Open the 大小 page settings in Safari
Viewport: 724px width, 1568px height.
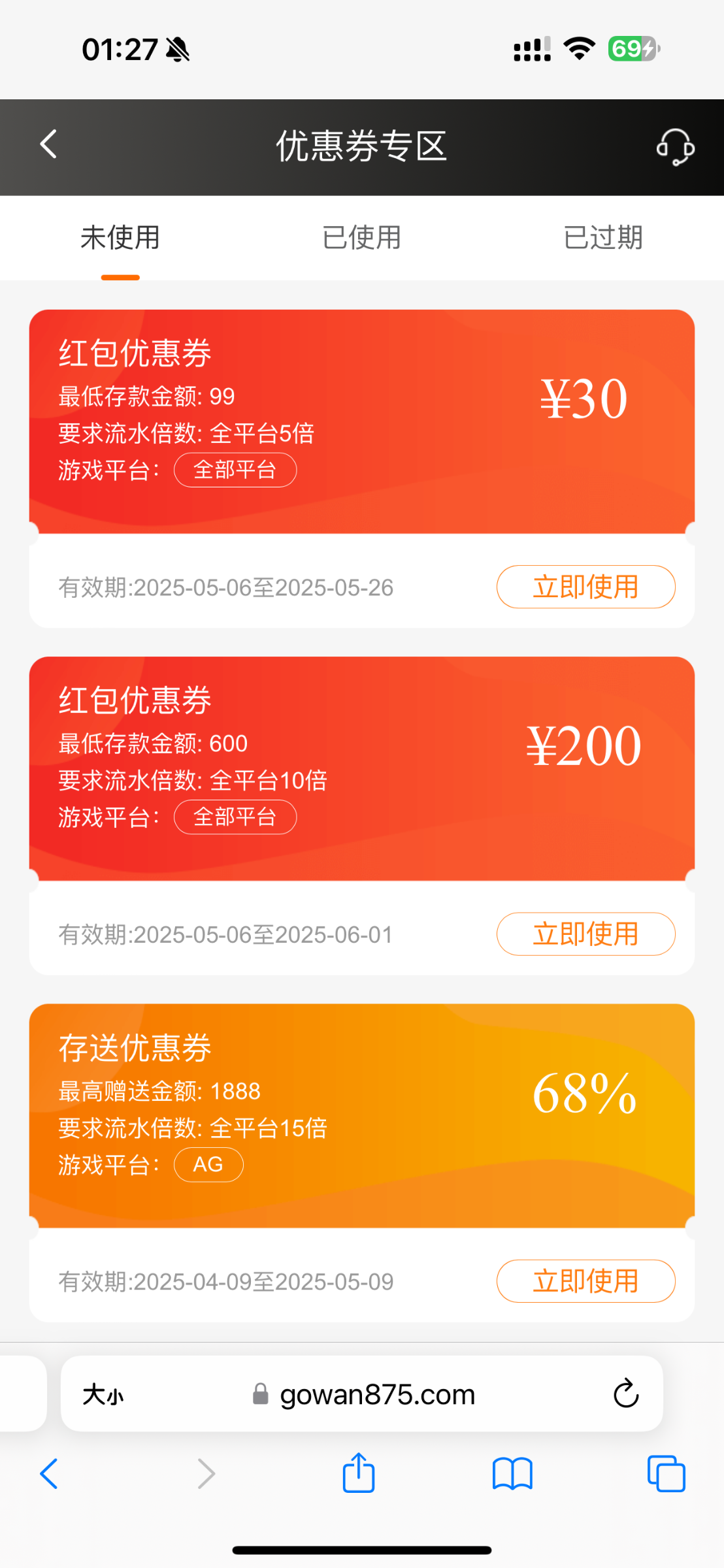tap(103, 1395)
